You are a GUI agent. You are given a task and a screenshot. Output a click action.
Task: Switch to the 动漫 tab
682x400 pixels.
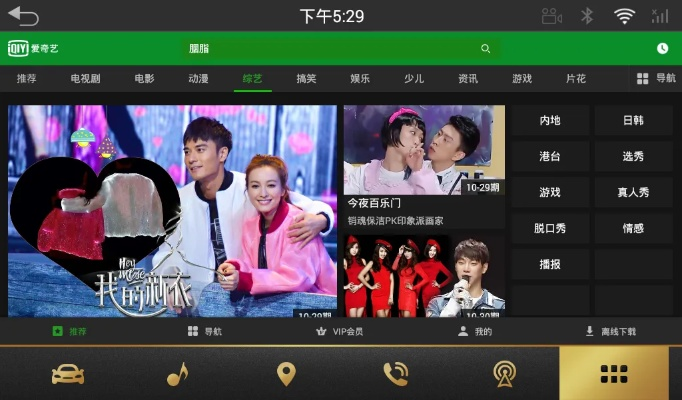coord(198,78)
